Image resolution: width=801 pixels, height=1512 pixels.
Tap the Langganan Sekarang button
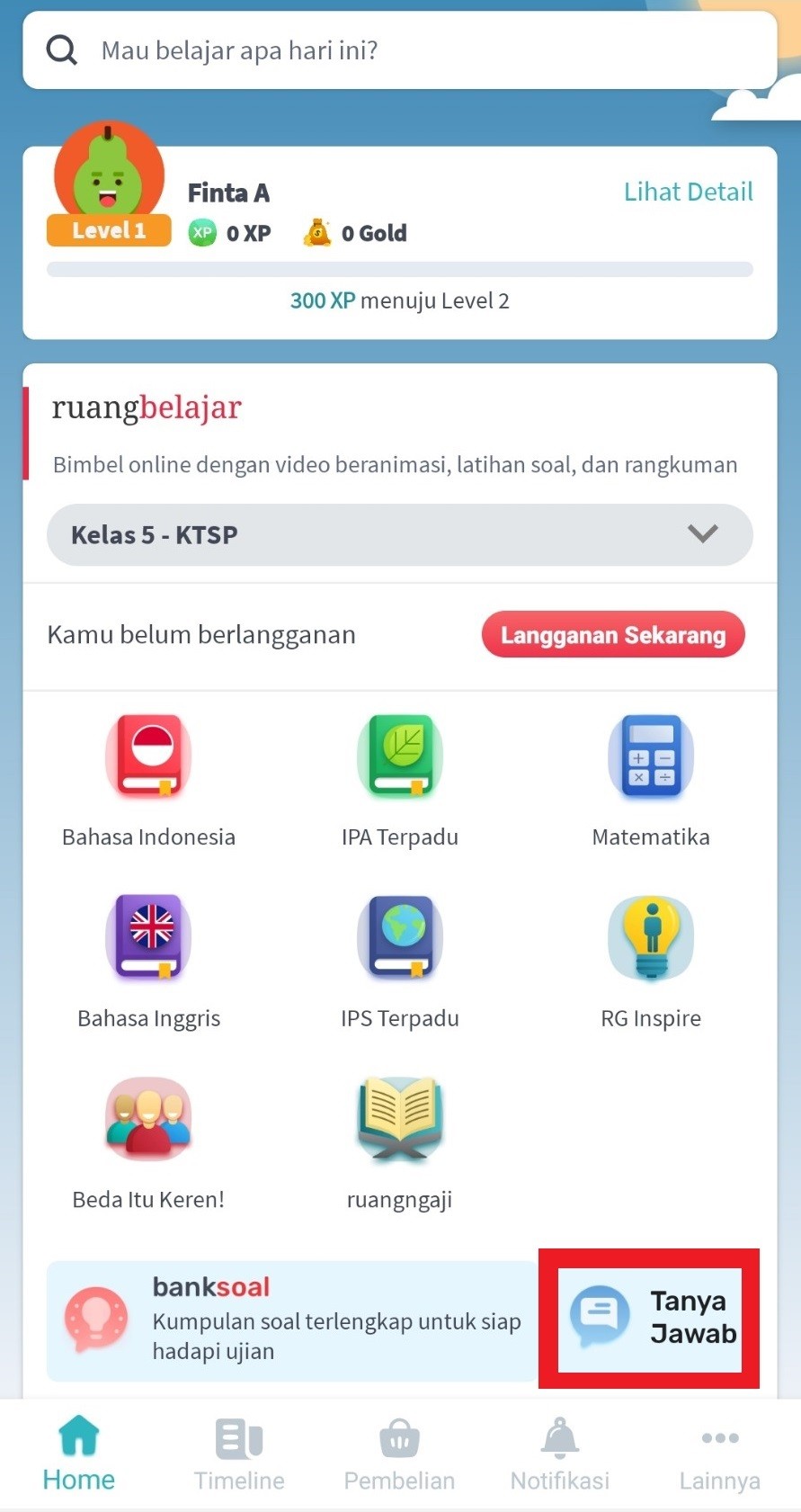(613, 635)
